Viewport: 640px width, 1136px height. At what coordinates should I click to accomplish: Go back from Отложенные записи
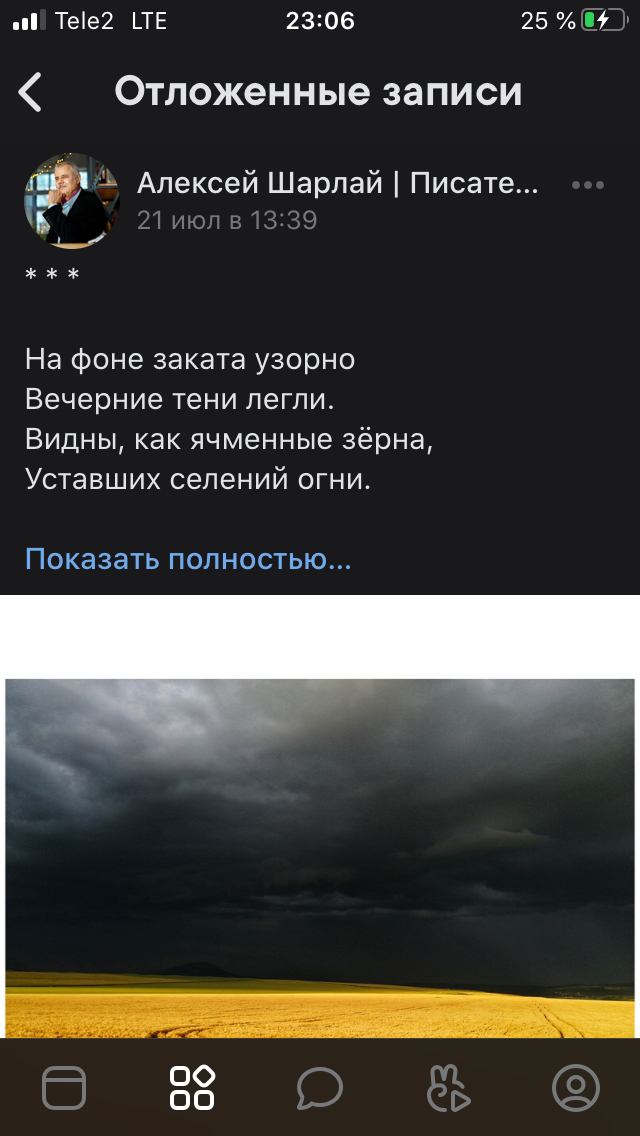pos(31,92)
